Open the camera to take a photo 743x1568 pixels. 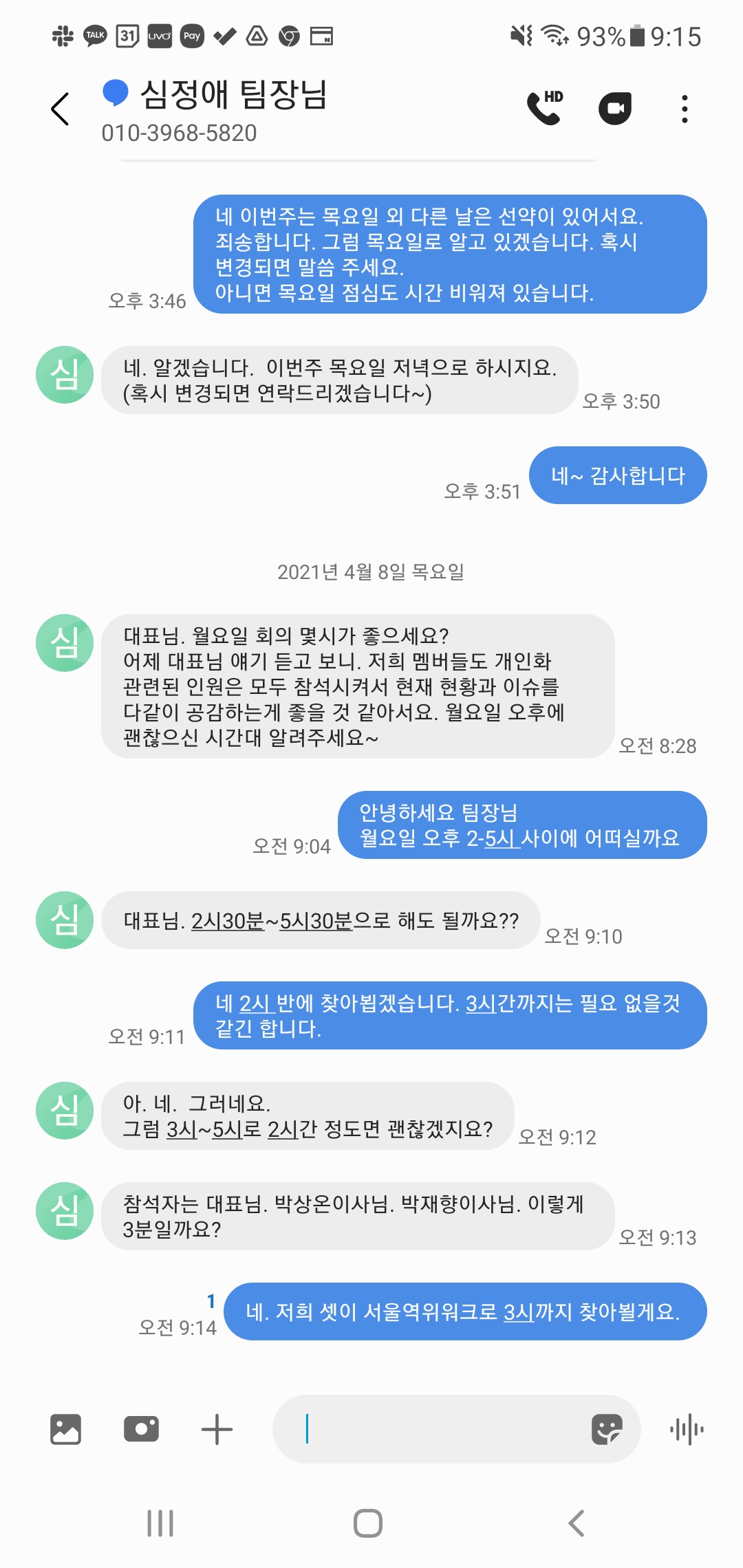pyautogui.click(x=141, y=1429)
